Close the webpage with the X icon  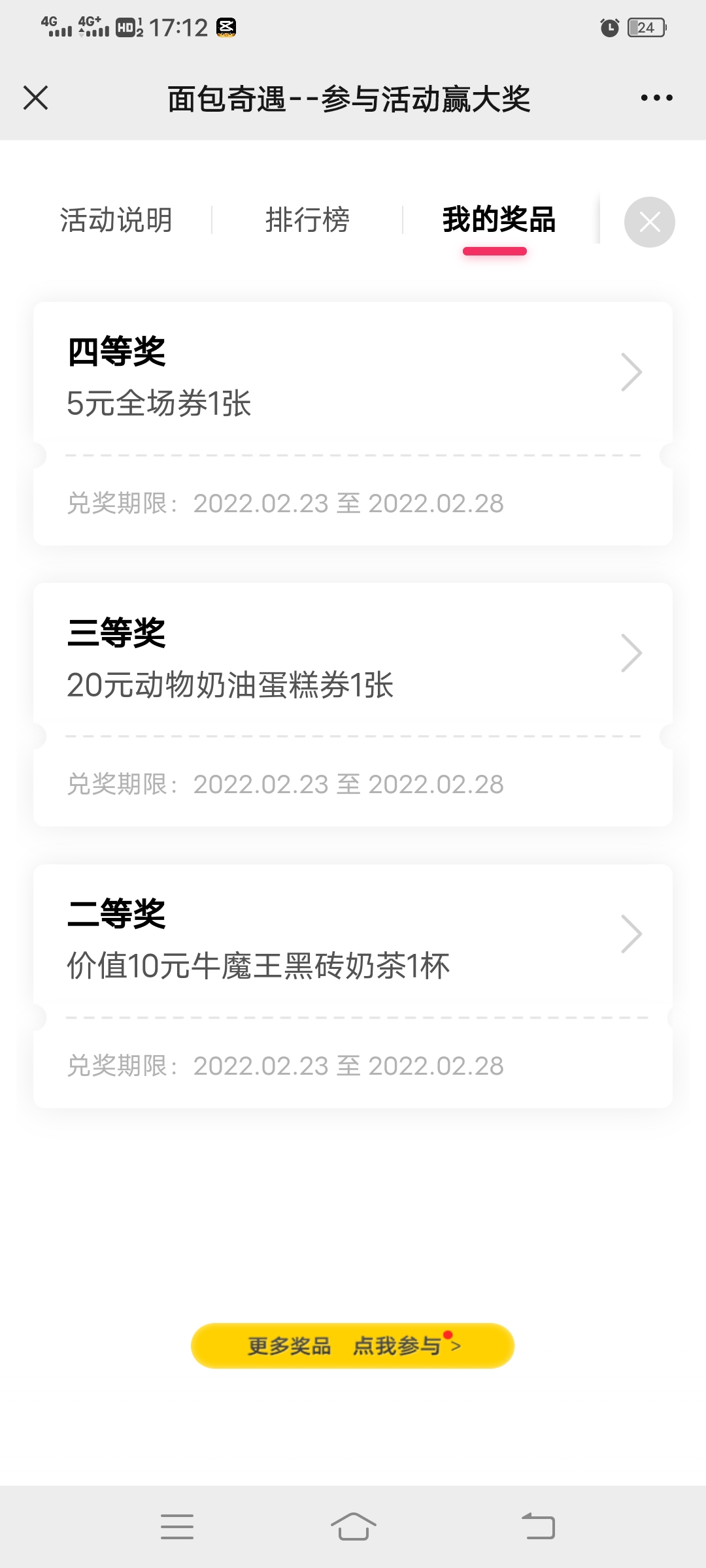[36, 98]
